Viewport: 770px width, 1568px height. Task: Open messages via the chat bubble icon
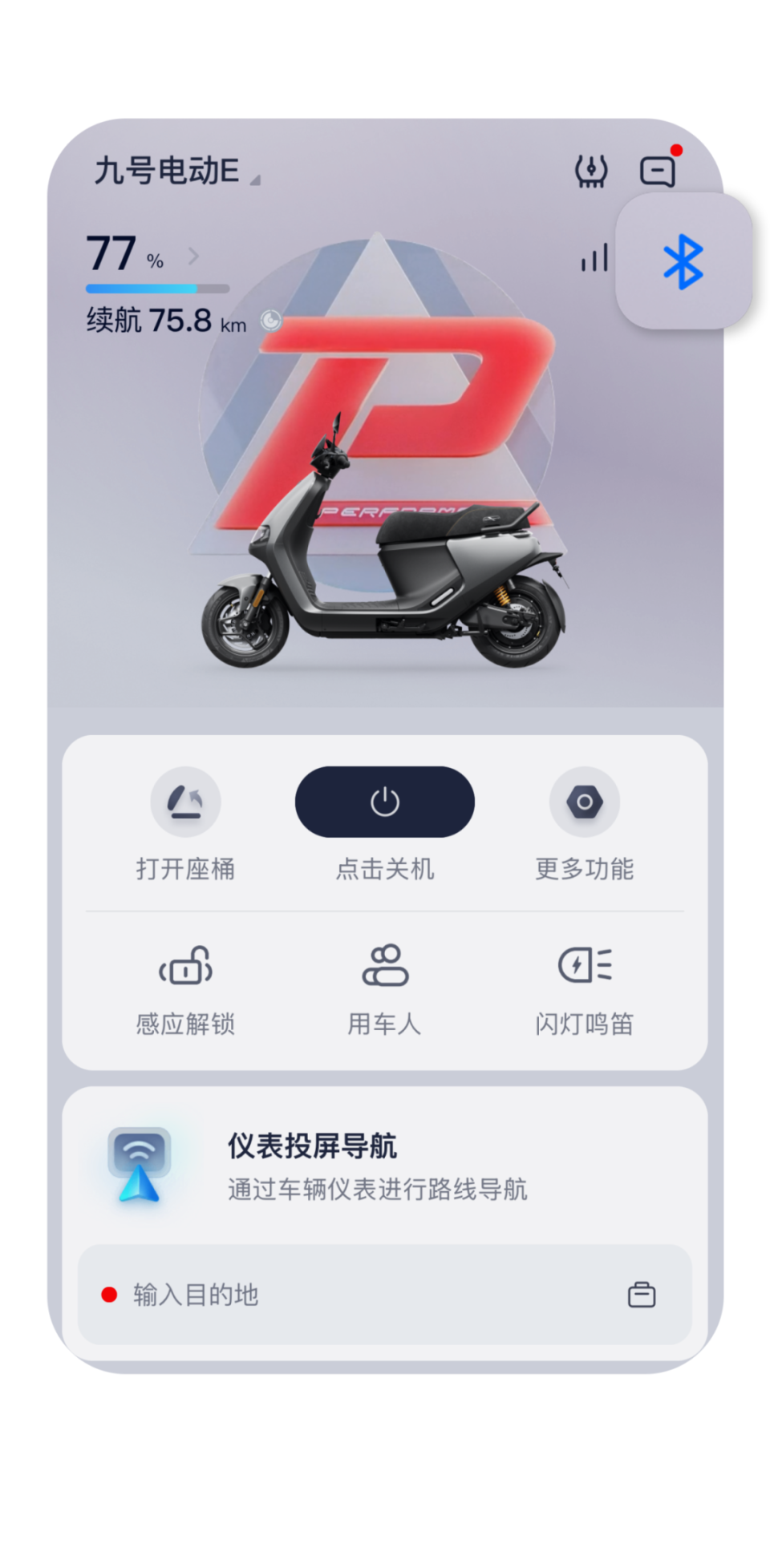click(659, 170)
